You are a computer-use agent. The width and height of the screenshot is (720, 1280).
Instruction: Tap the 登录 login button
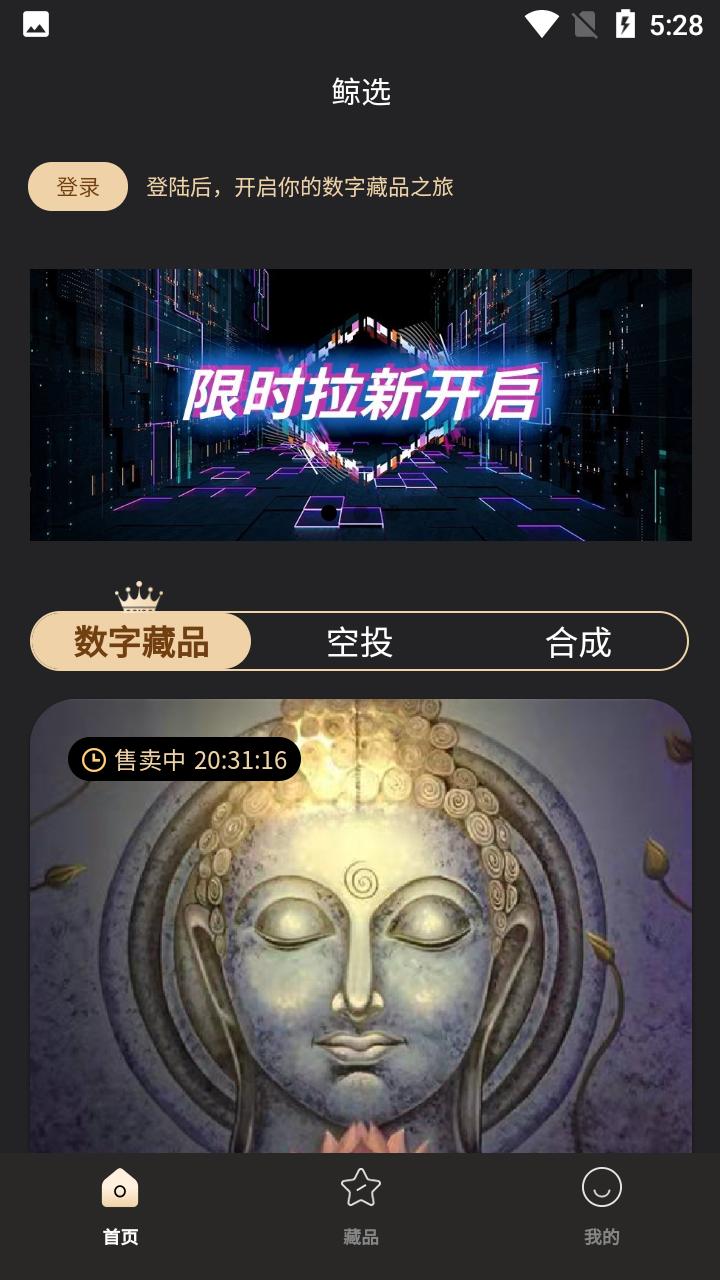pyautogui.click(x=78, y=187)
